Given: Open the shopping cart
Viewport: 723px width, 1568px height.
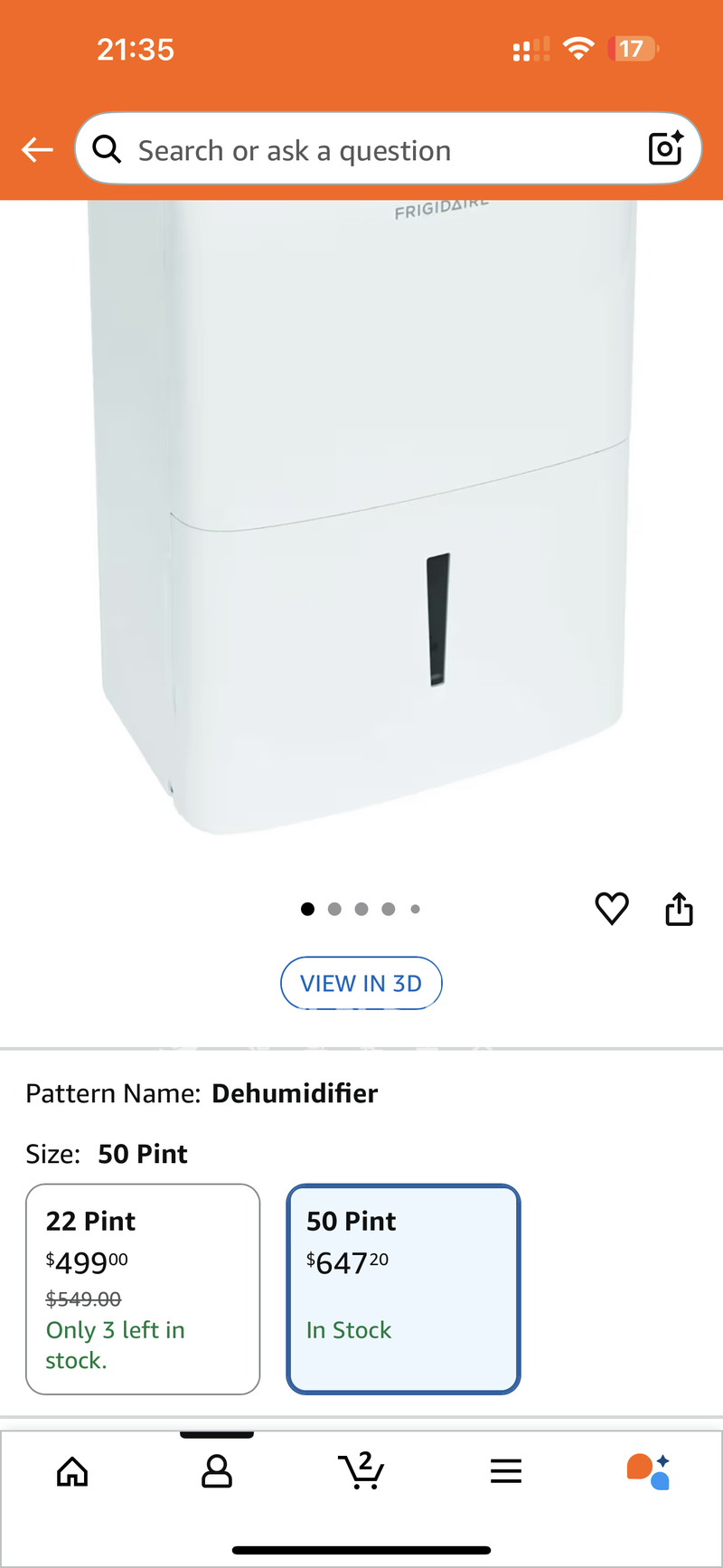Looking at the screenshot, I should pos(361,1470).
